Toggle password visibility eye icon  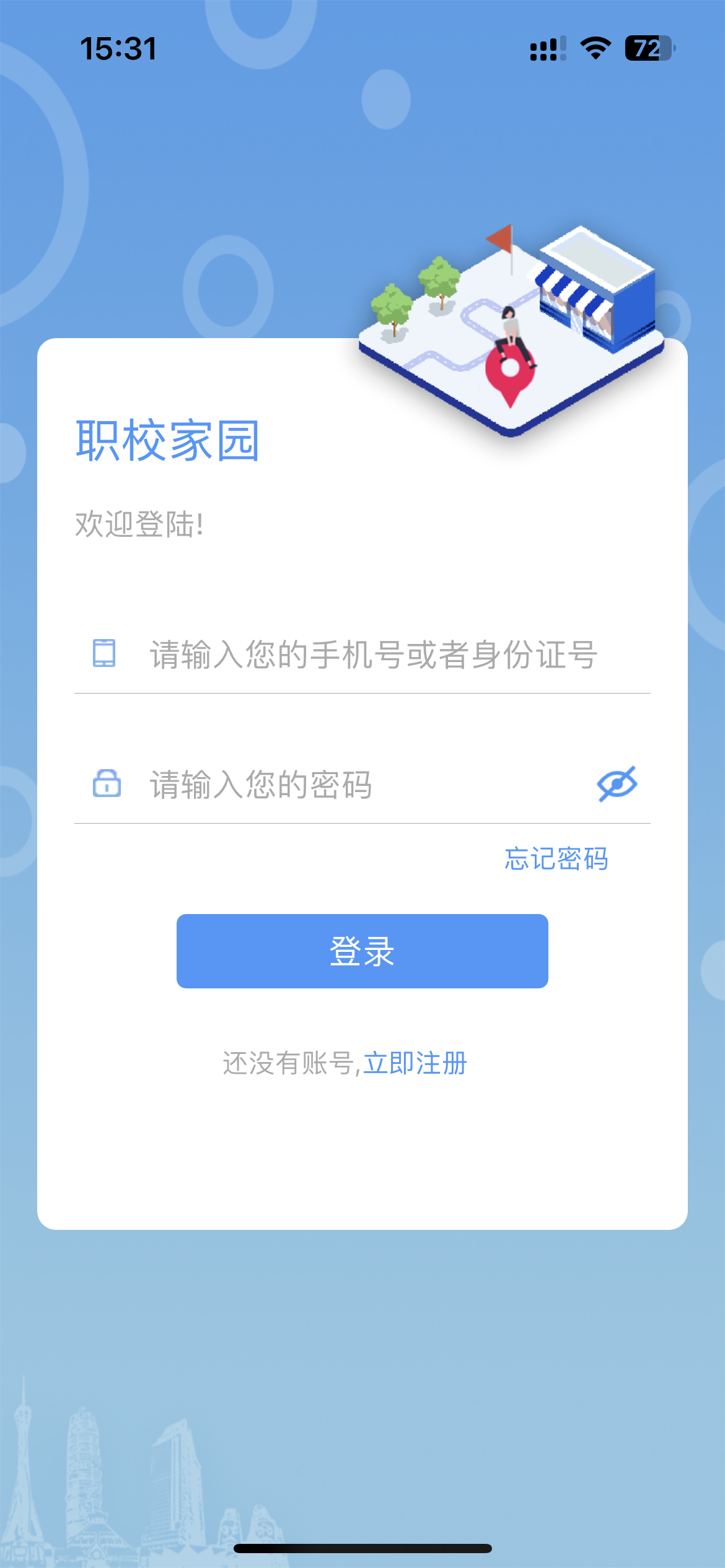point(617,784)
